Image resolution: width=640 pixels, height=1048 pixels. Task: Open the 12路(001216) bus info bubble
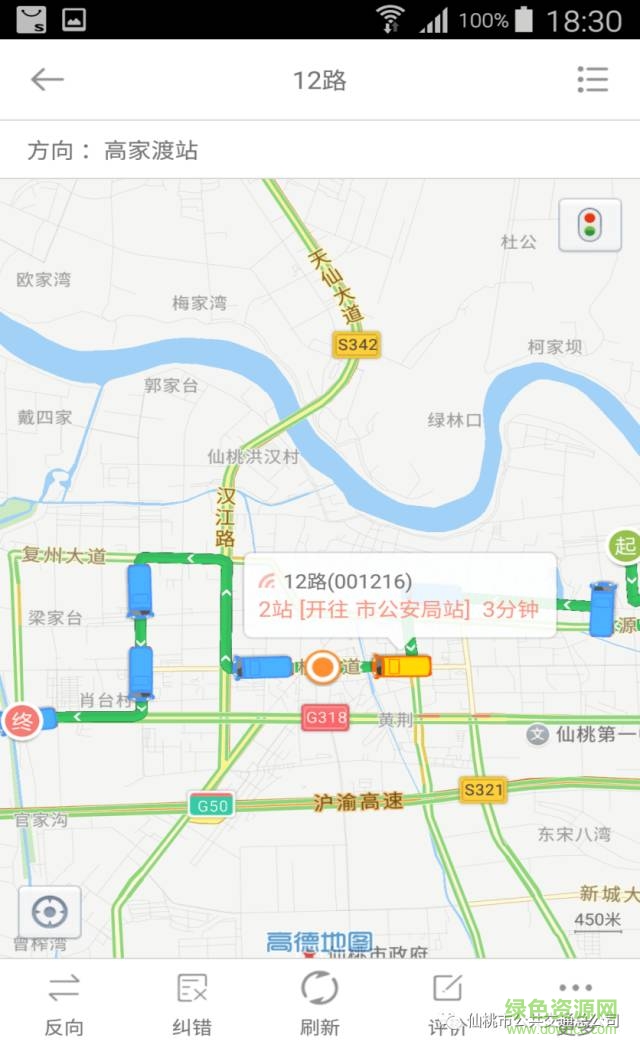[x=400, y=595]
